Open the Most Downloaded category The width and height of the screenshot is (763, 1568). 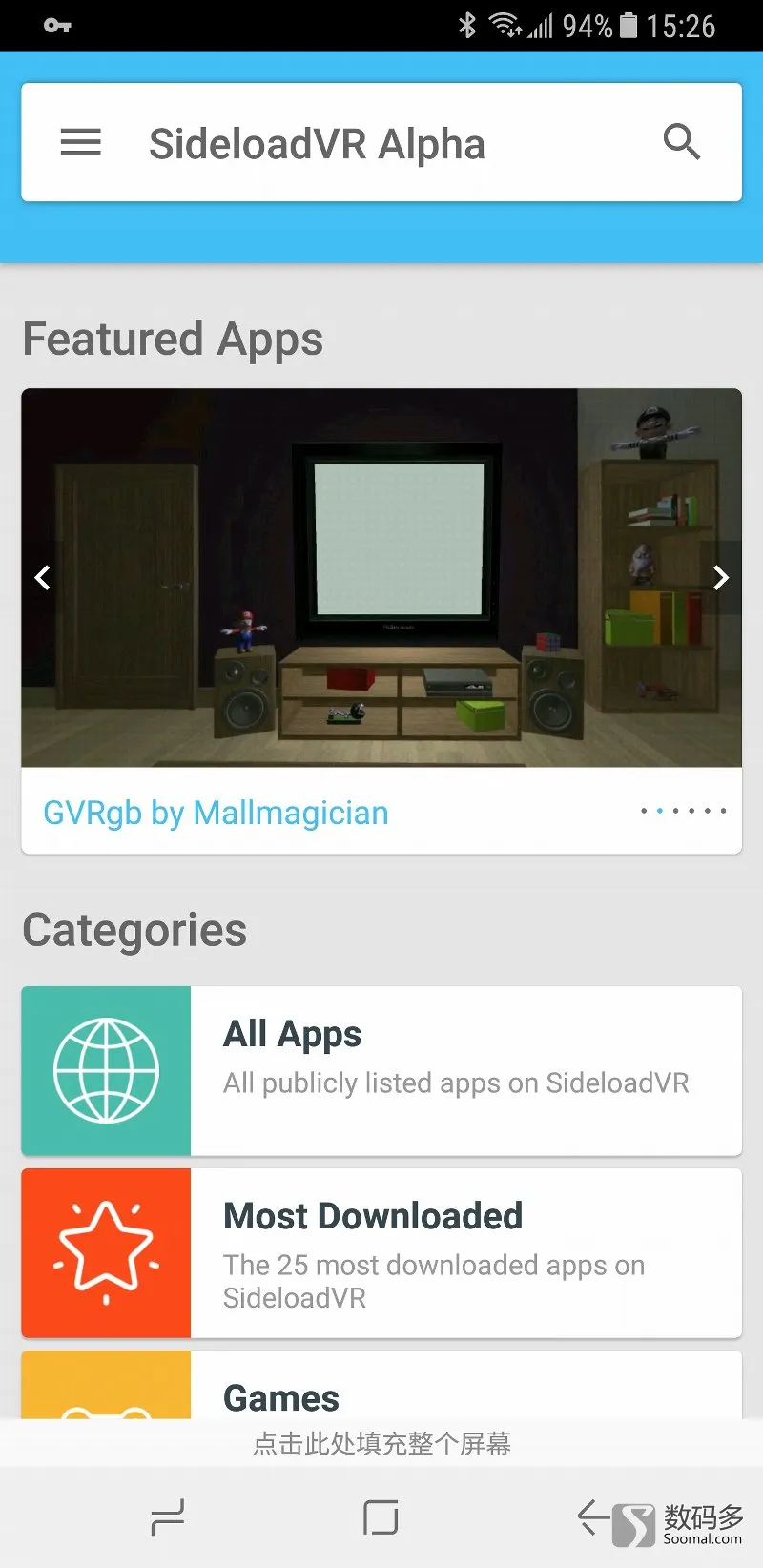tap(381, 1252)
